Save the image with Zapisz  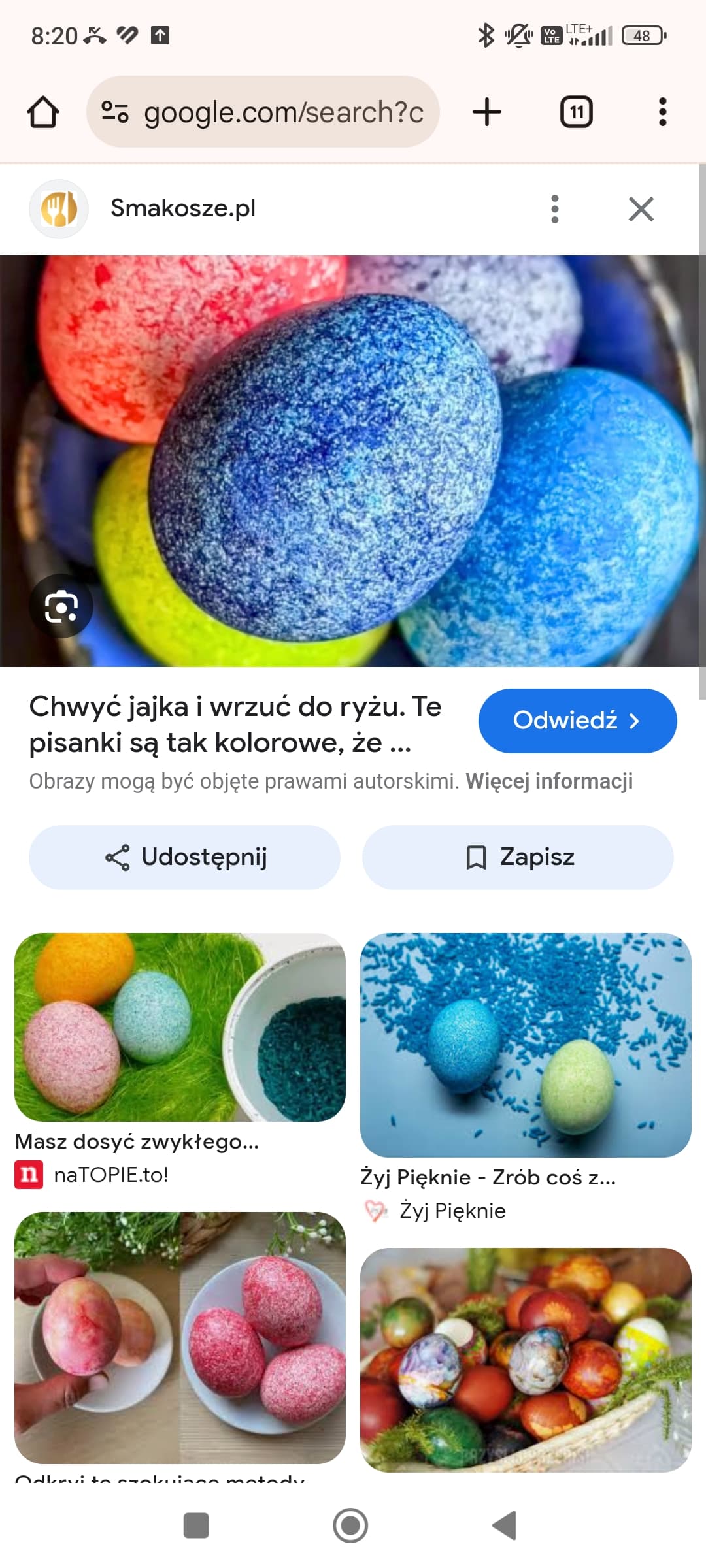518,857
